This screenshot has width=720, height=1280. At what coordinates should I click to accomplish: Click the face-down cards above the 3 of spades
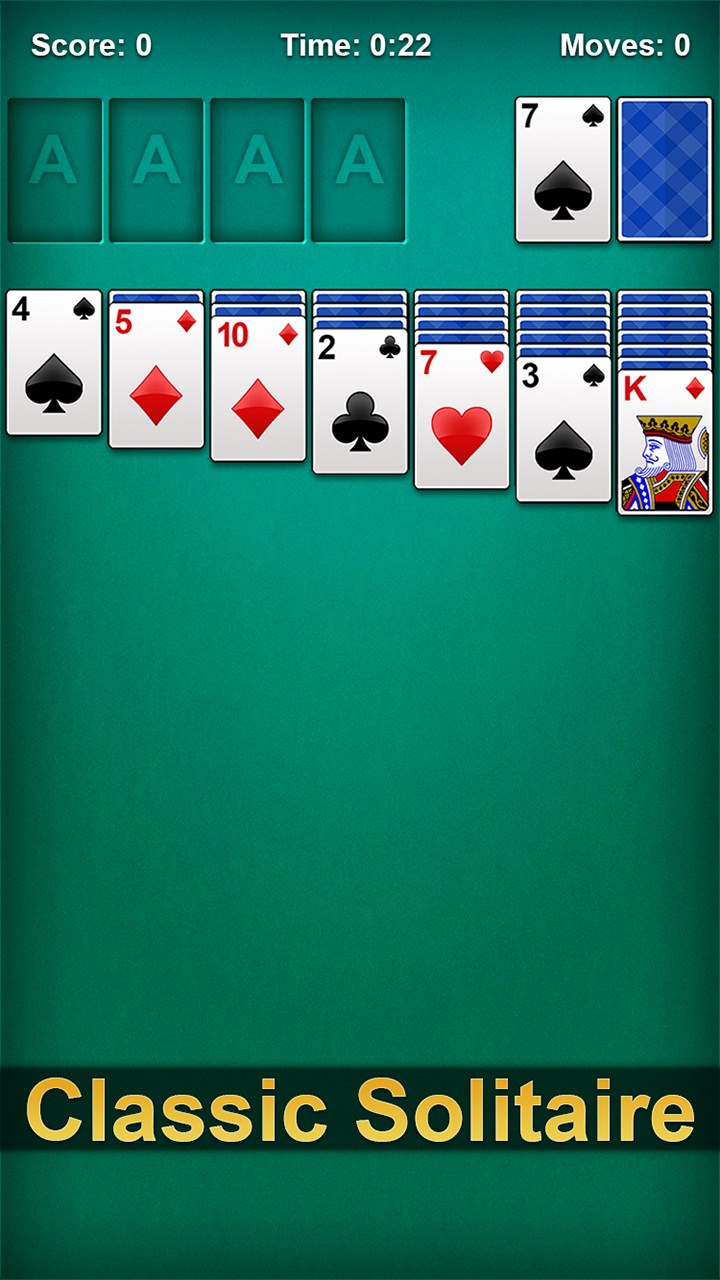click(x=562, y=320)
